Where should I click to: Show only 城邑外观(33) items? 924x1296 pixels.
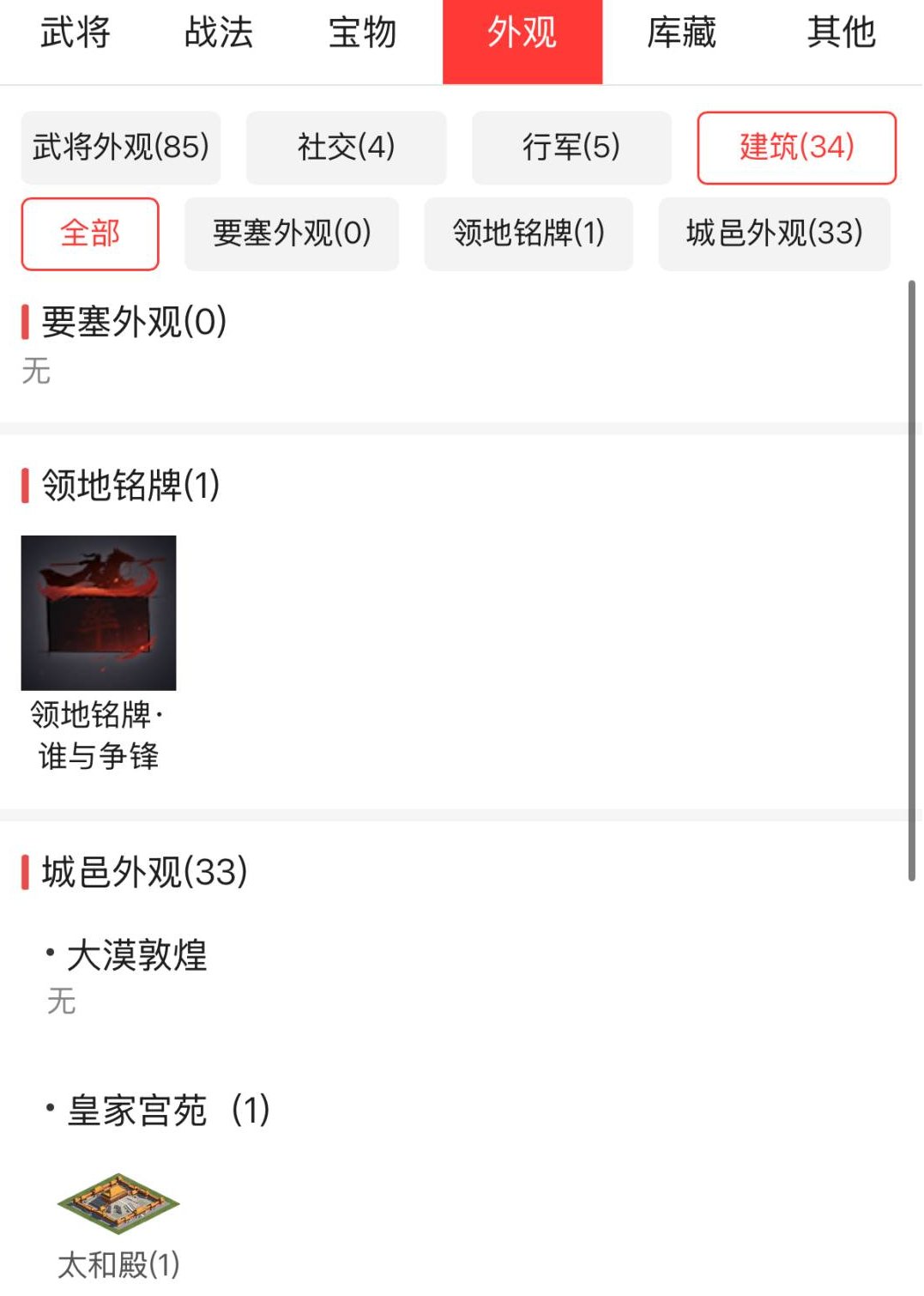[x=772, y=233]
